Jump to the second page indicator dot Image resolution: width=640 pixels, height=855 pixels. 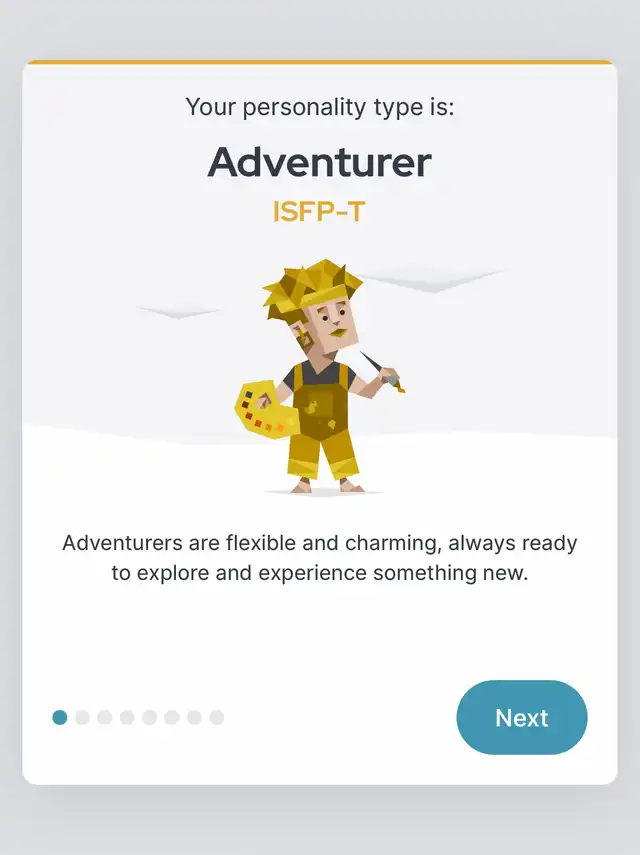82,717
